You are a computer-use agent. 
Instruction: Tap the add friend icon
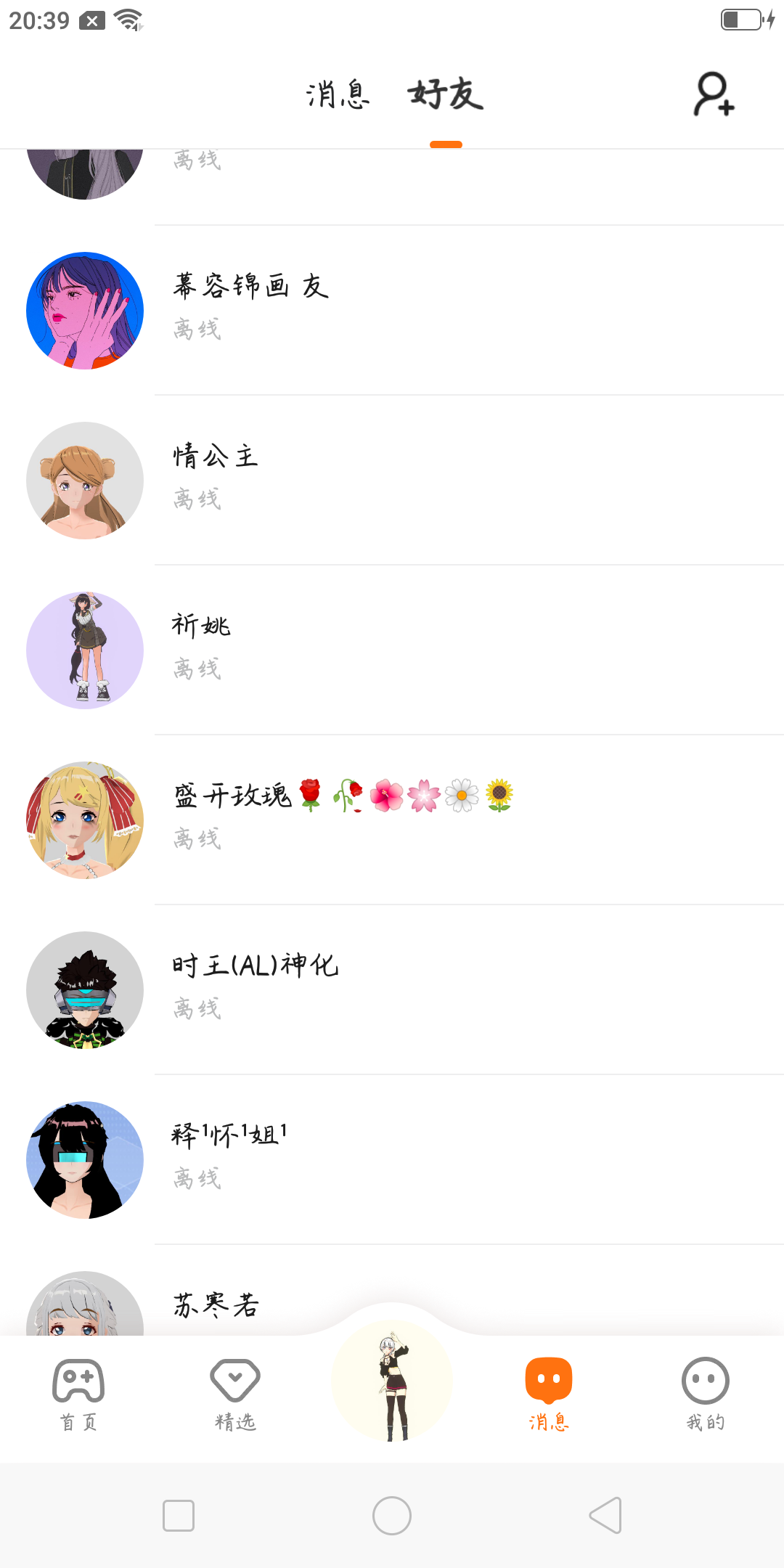click(714, 94)
